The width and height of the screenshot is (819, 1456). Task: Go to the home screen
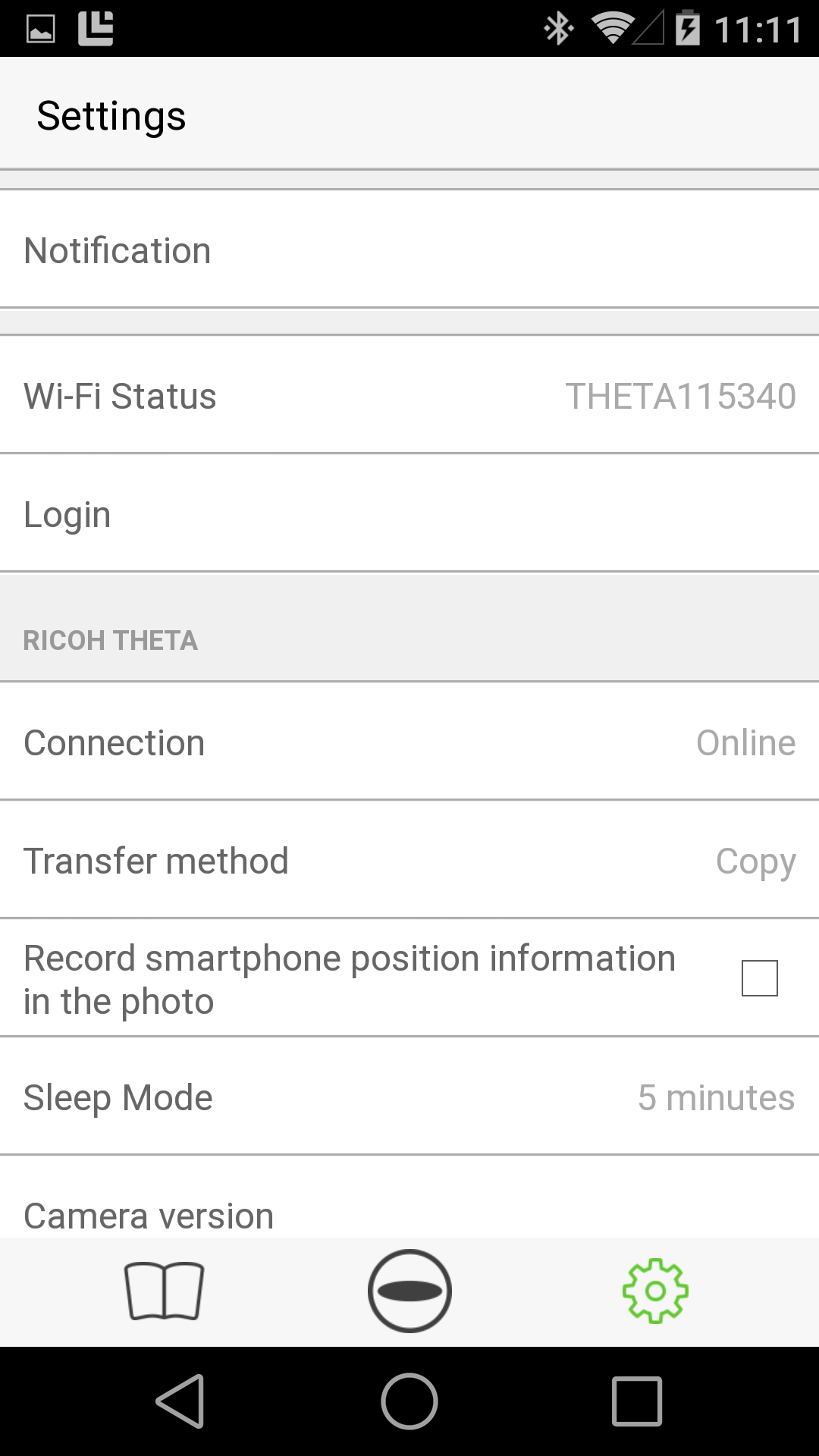(409, 1401)
